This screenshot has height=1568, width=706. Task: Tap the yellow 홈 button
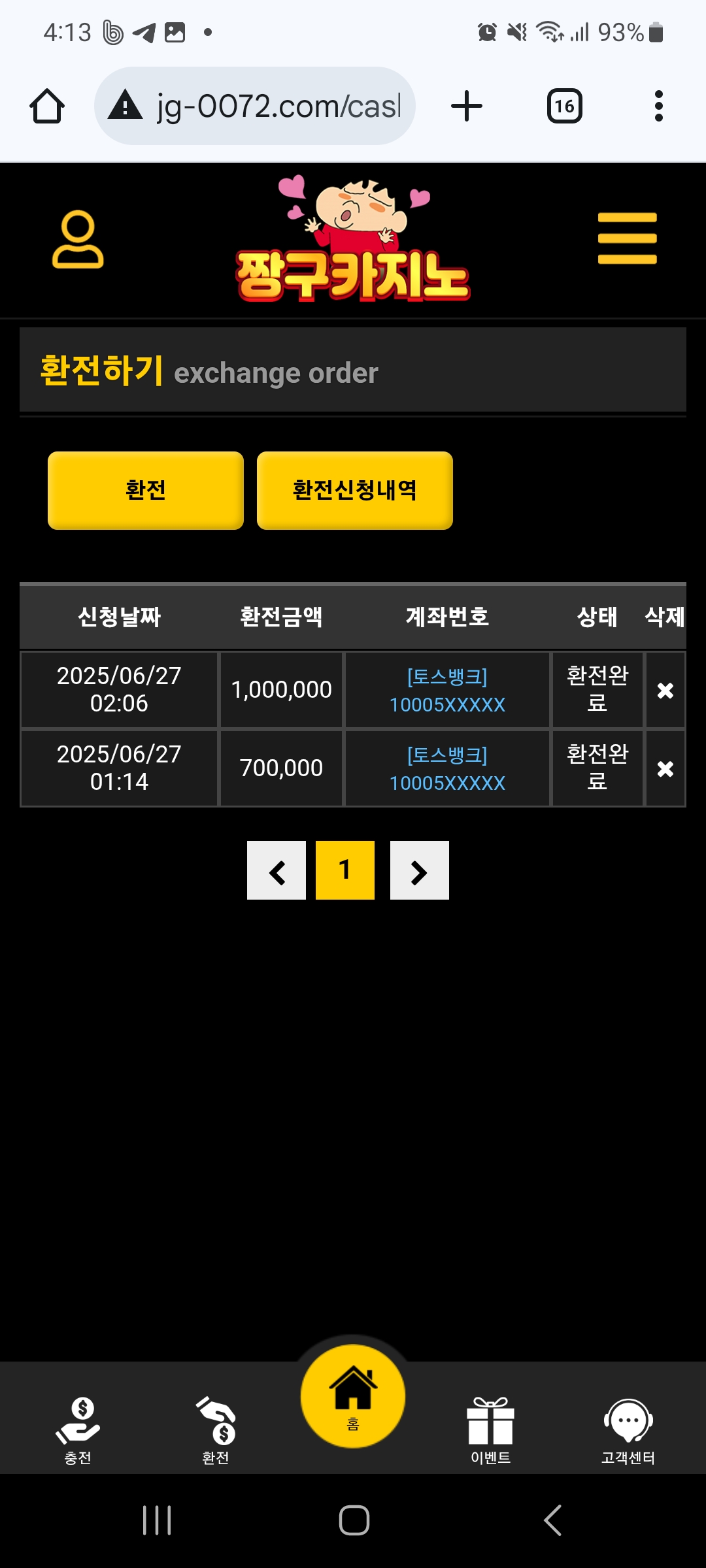point(353,1397)
